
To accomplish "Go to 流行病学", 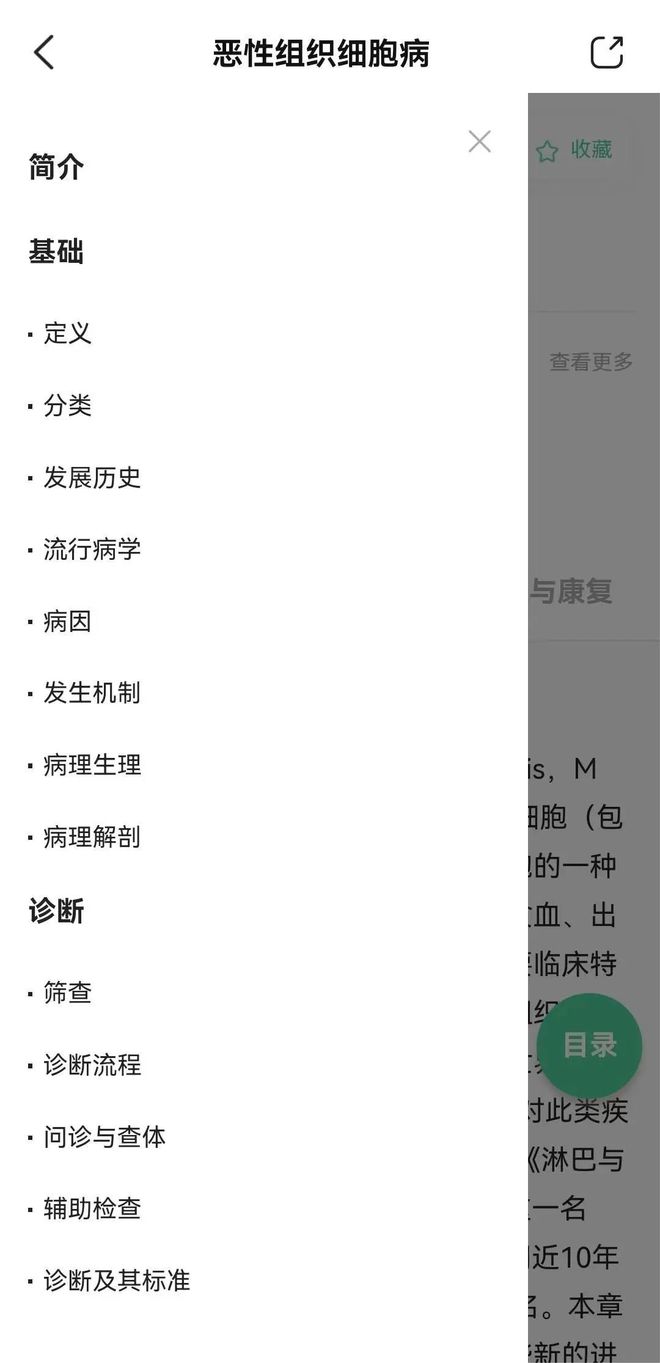I will [92, 549].
